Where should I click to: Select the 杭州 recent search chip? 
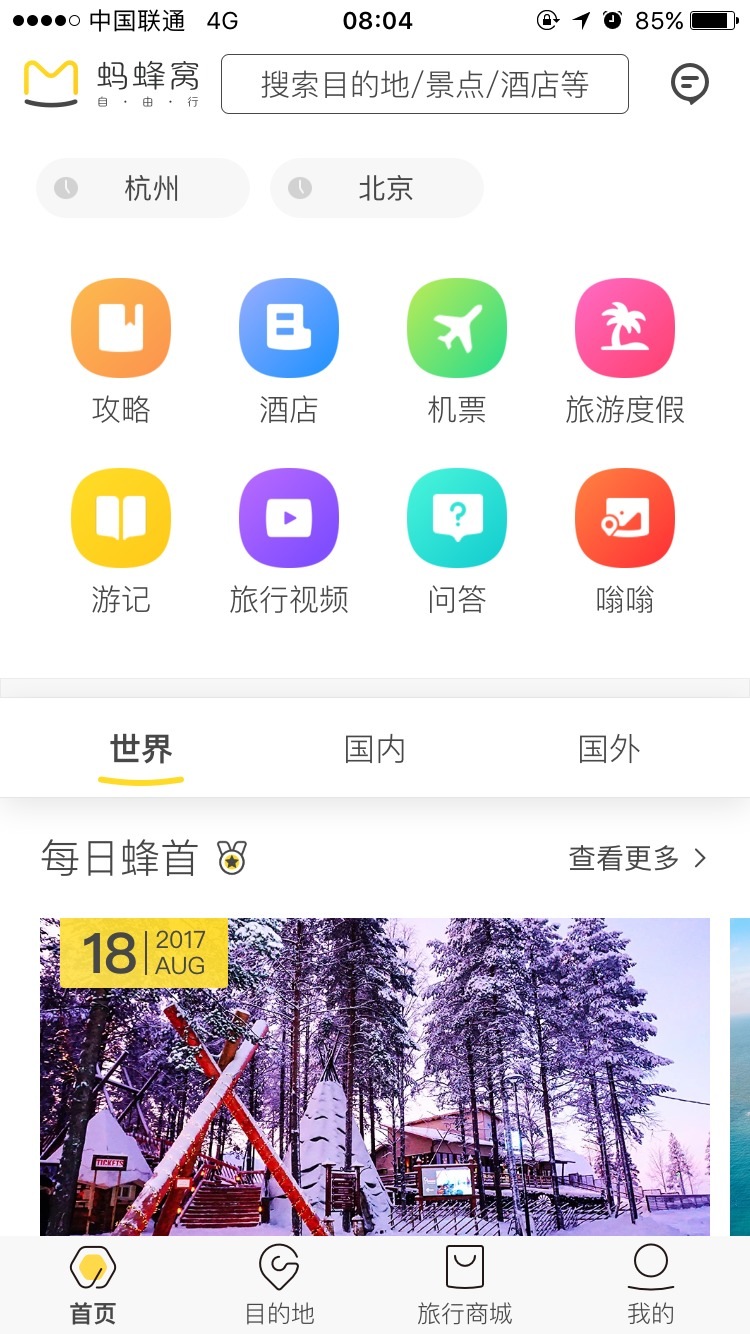click(143, 188)
